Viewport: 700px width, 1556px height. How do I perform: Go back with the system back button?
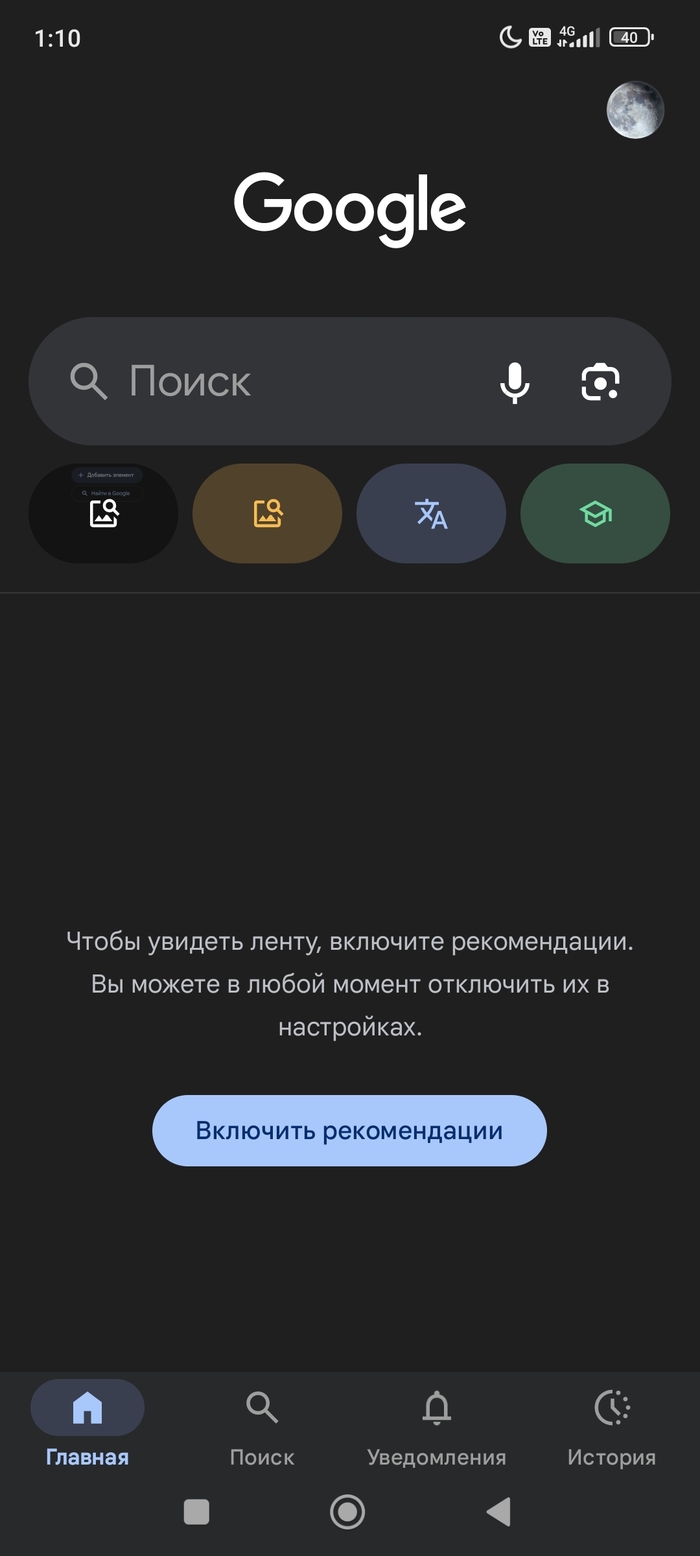(498, 1511)
